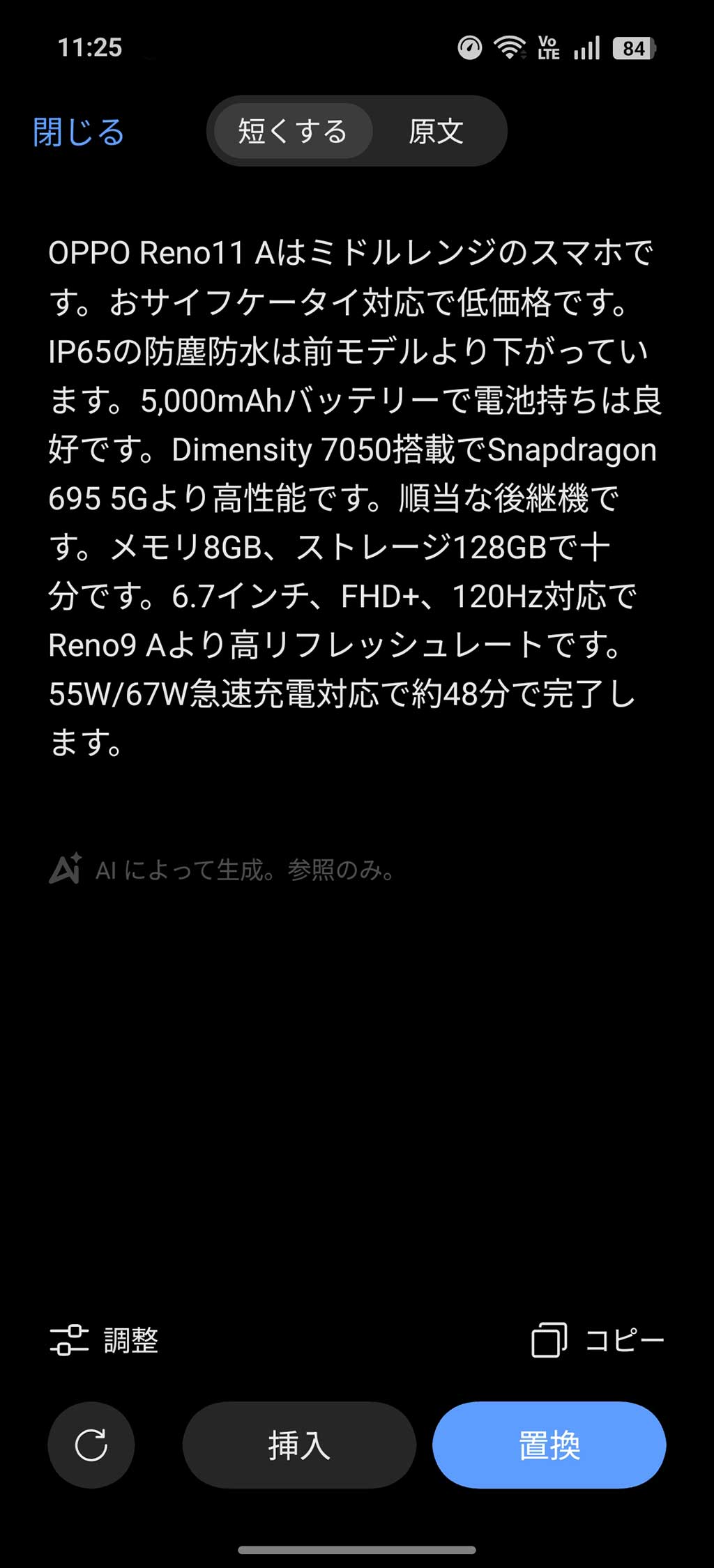The width and height of the screenshot is (714, 1568).
Task: Switch to the 原文 tab
Action: pyautogui.click(x=436, y=131)
